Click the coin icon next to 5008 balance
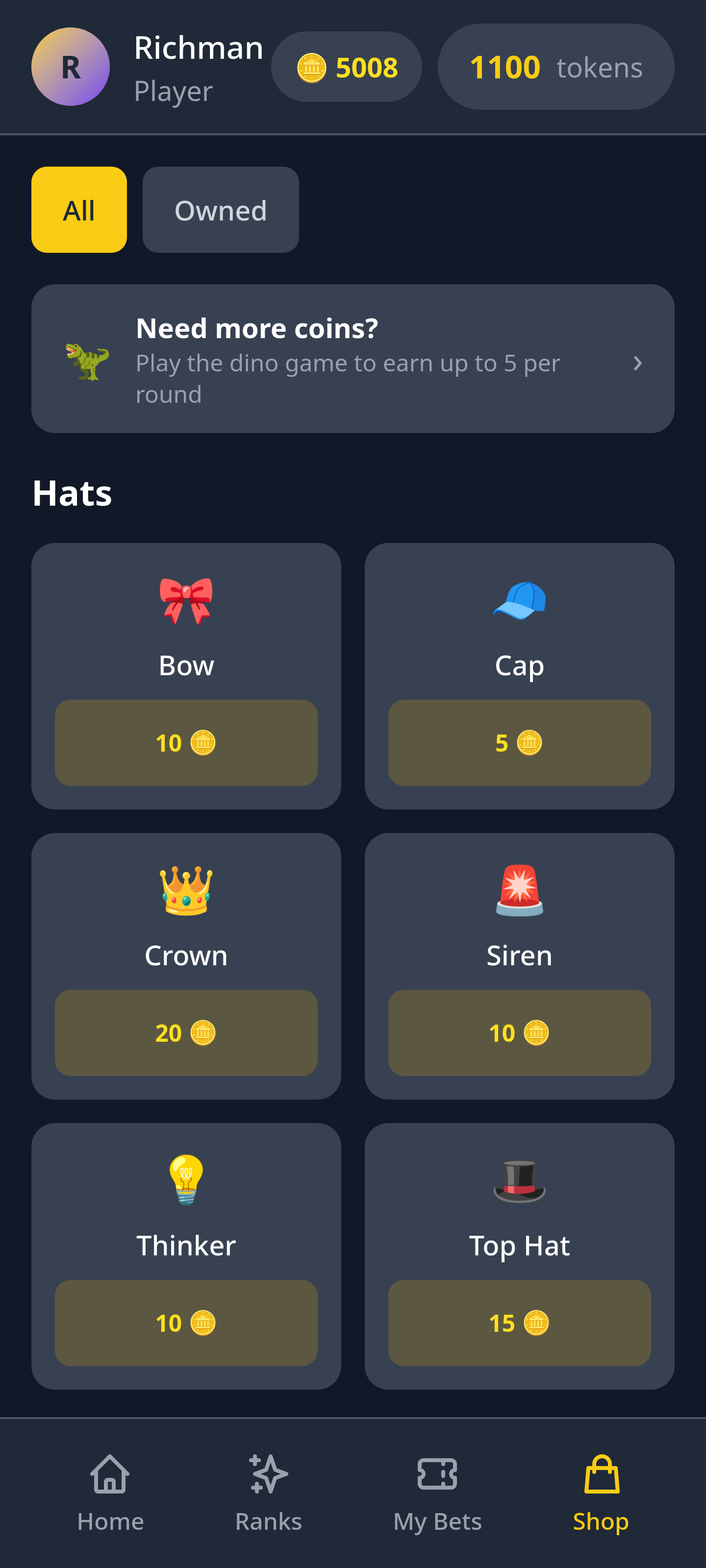Viewport: 706px width, 1568px height. click(x=313, y=67)
